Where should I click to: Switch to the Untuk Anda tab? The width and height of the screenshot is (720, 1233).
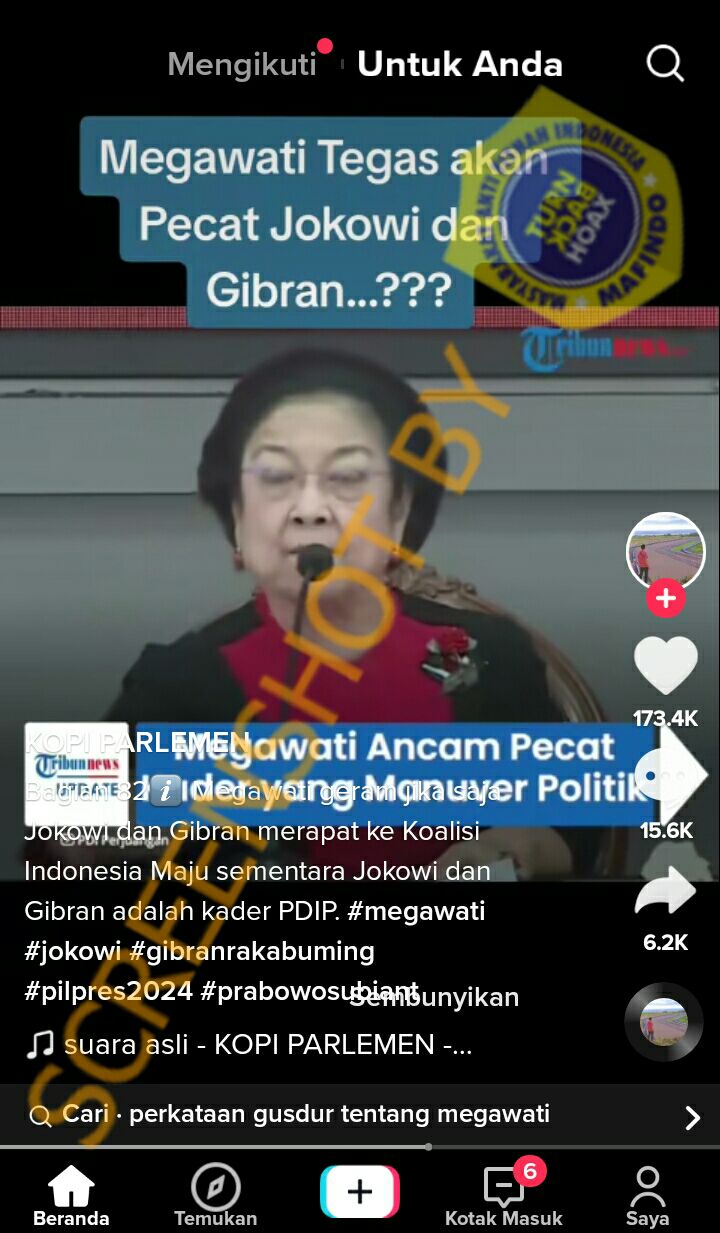(x=460, y=65)
